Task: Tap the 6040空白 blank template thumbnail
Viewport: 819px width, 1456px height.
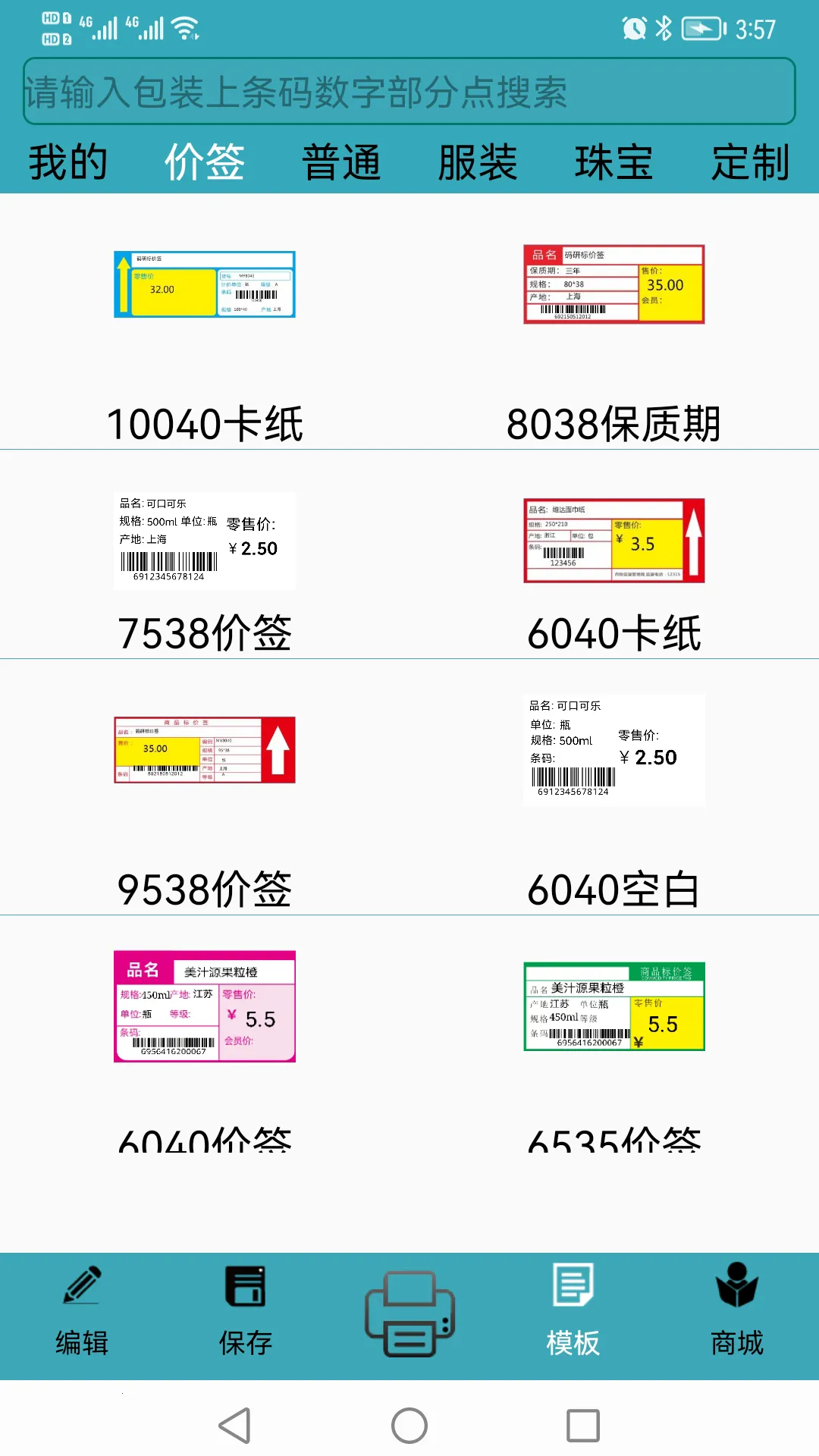Action: [614, 749]
